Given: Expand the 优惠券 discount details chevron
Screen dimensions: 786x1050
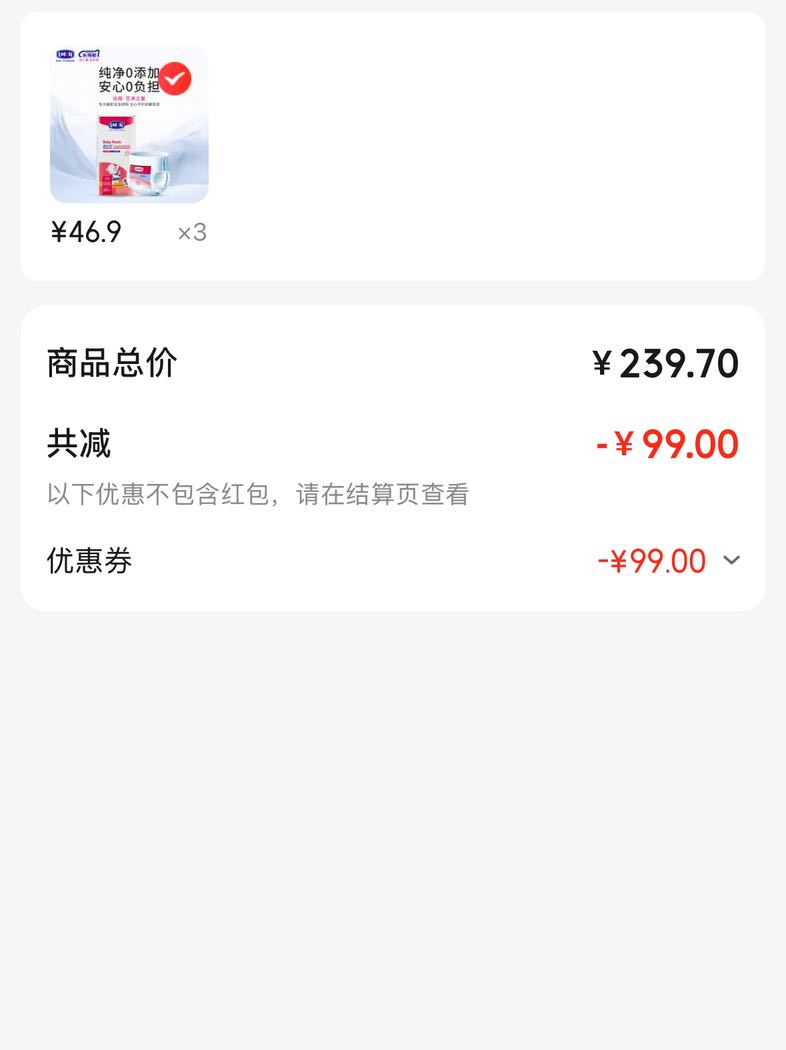Looking at the screenshot, I should pyautogui.click(x=732, y=560).
